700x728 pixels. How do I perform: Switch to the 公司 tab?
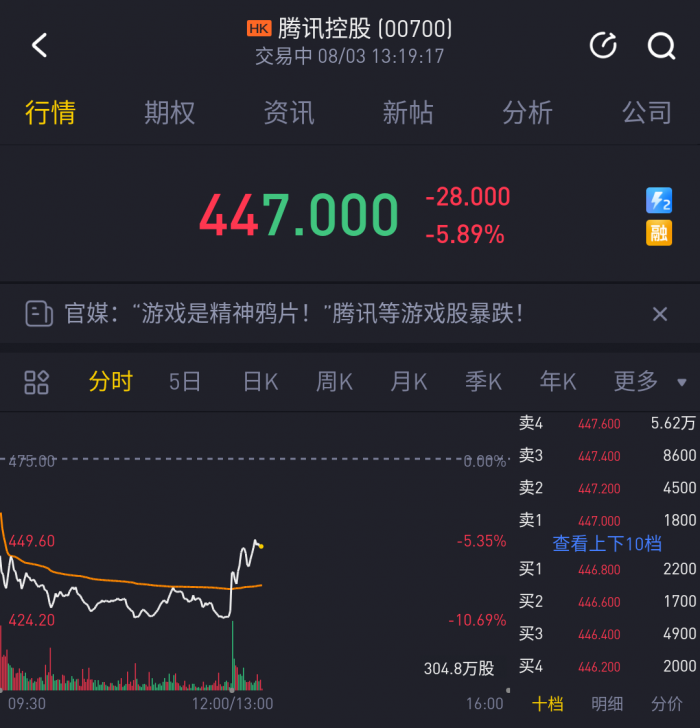(x=646, y=113)
